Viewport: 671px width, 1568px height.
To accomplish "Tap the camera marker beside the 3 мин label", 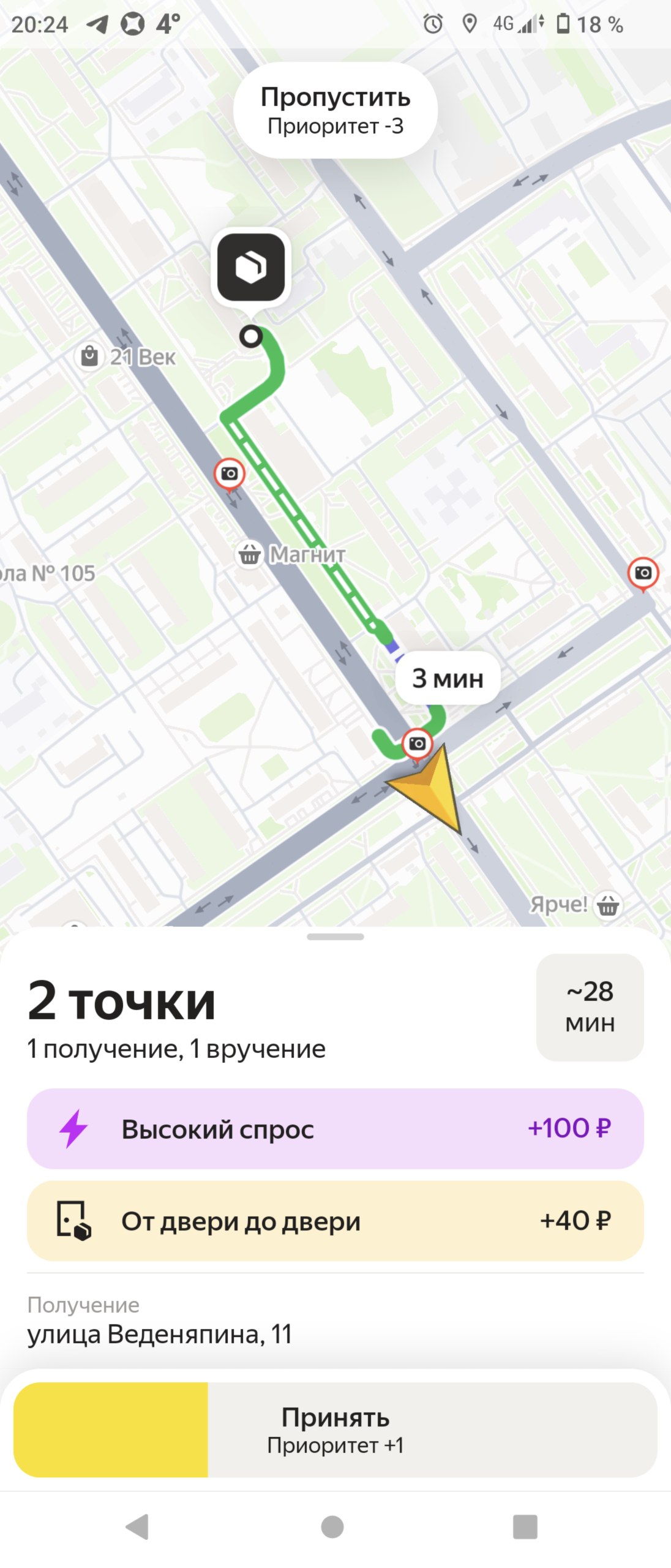I will (417, 744).
